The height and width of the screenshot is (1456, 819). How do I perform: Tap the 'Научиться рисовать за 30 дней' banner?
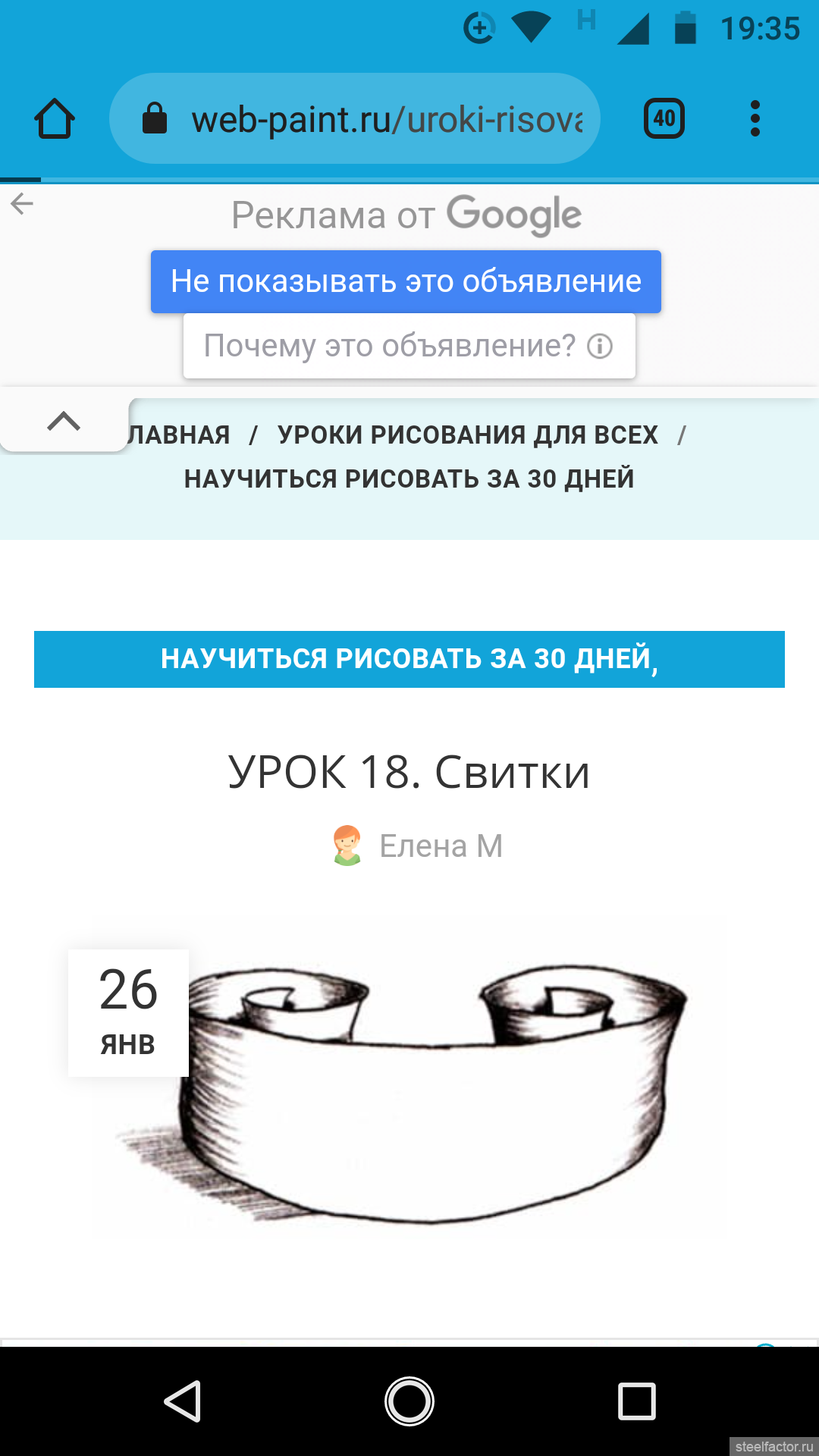click(409, 659)
